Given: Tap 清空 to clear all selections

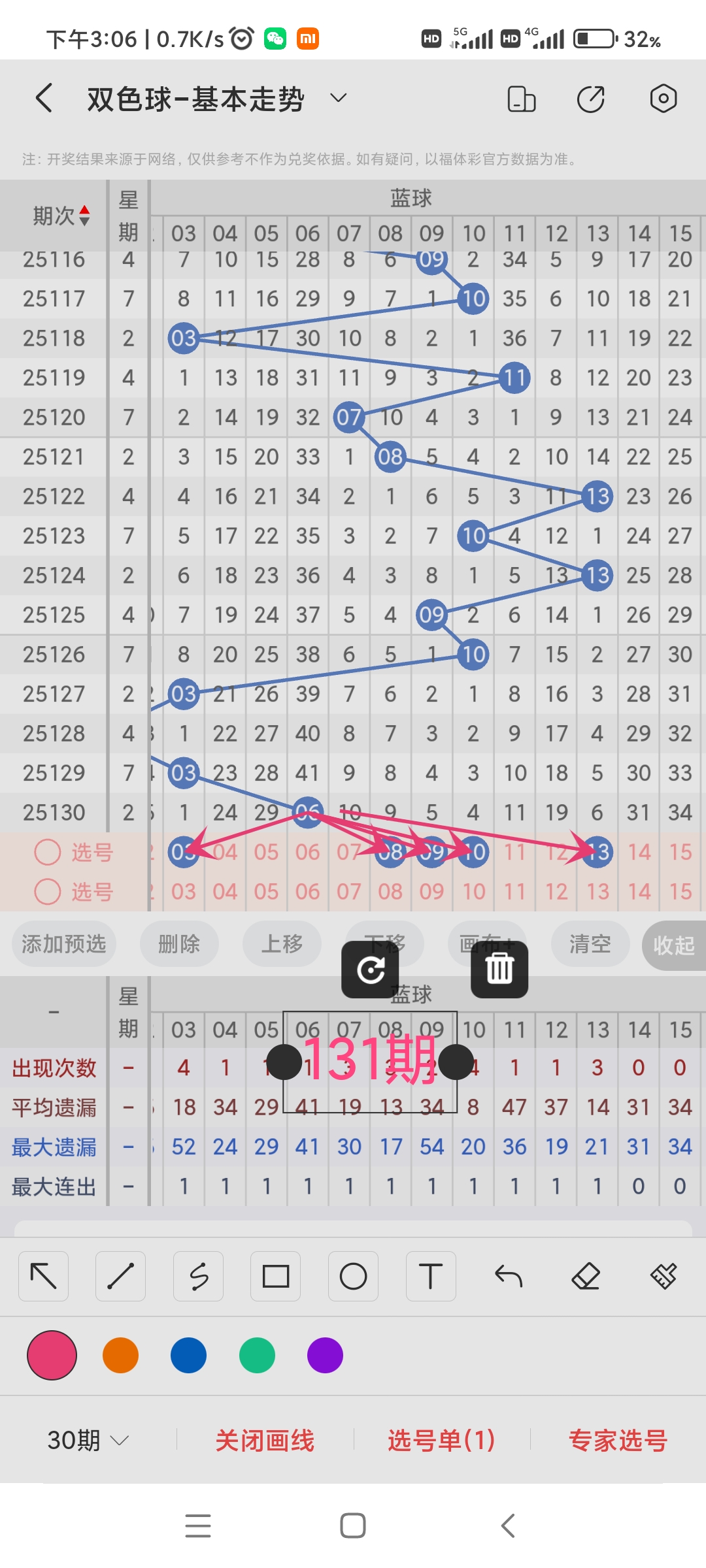Looking at the screenshot, I should 590,945.
